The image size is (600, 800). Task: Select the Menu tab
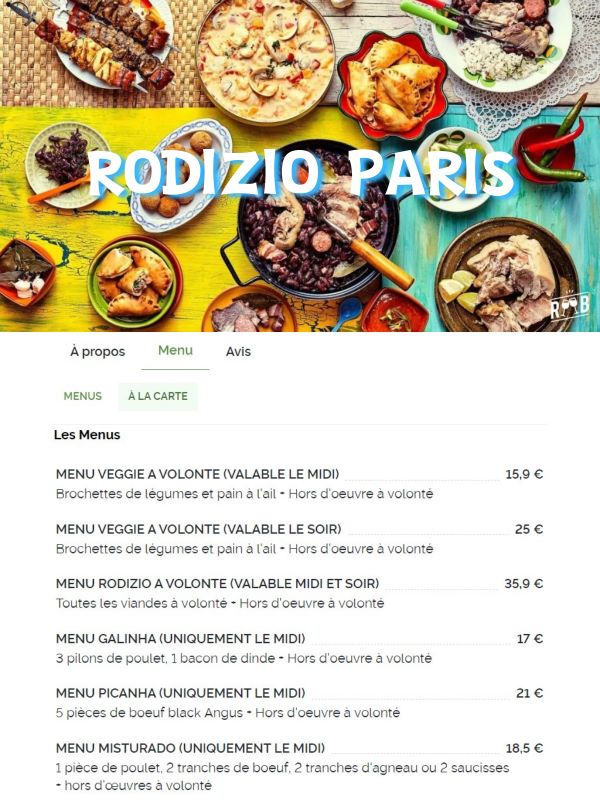(175, 350)
